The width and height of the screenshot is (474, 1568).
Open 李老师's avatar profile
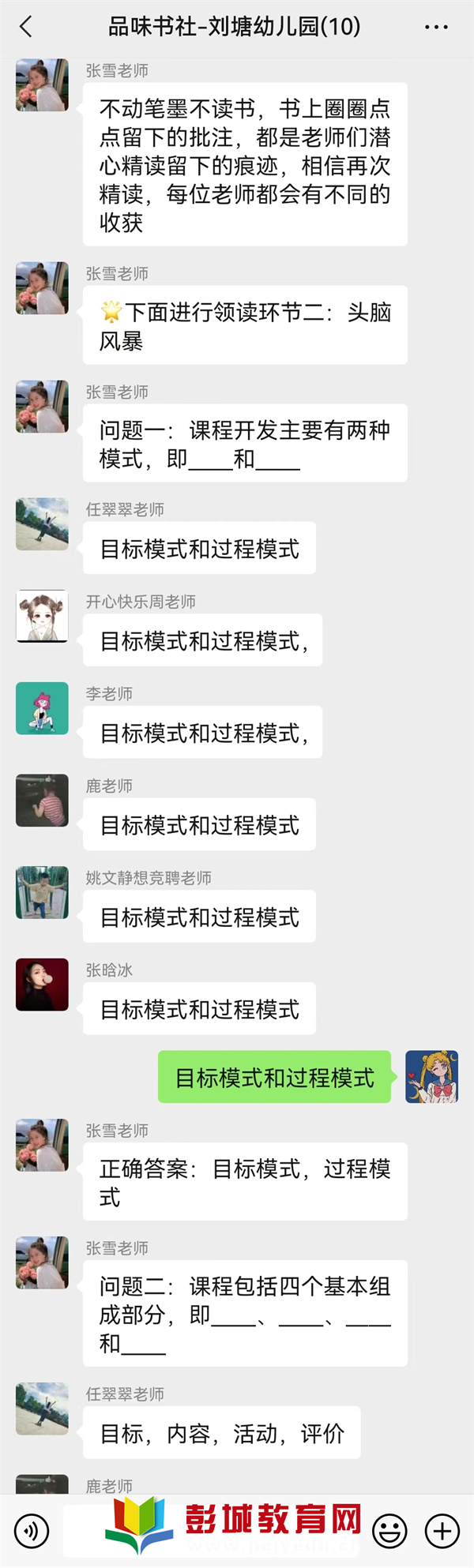(42, 708)
